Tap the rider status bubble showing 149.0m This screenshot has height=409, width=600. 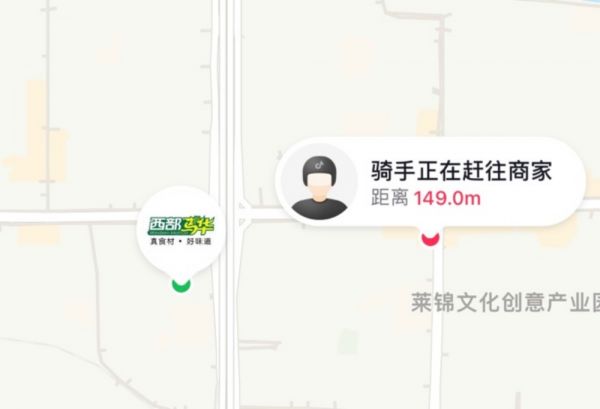(x=430, y=181)
